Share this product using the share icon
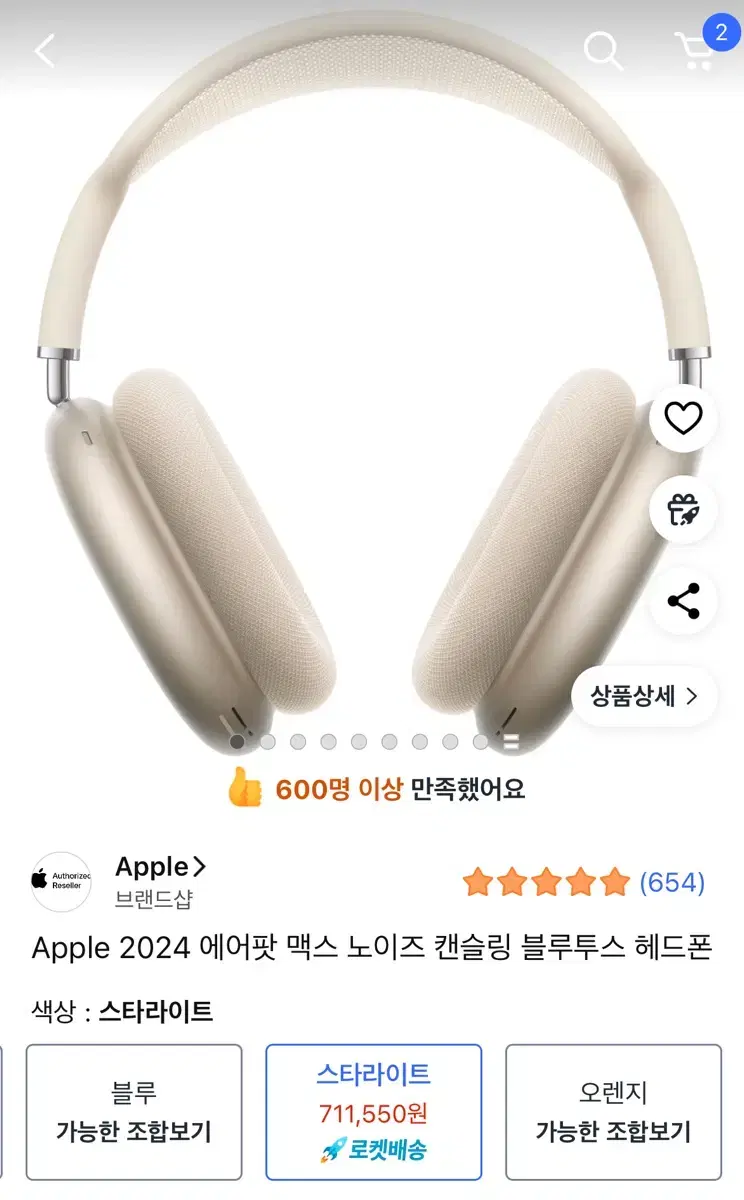 682,600
